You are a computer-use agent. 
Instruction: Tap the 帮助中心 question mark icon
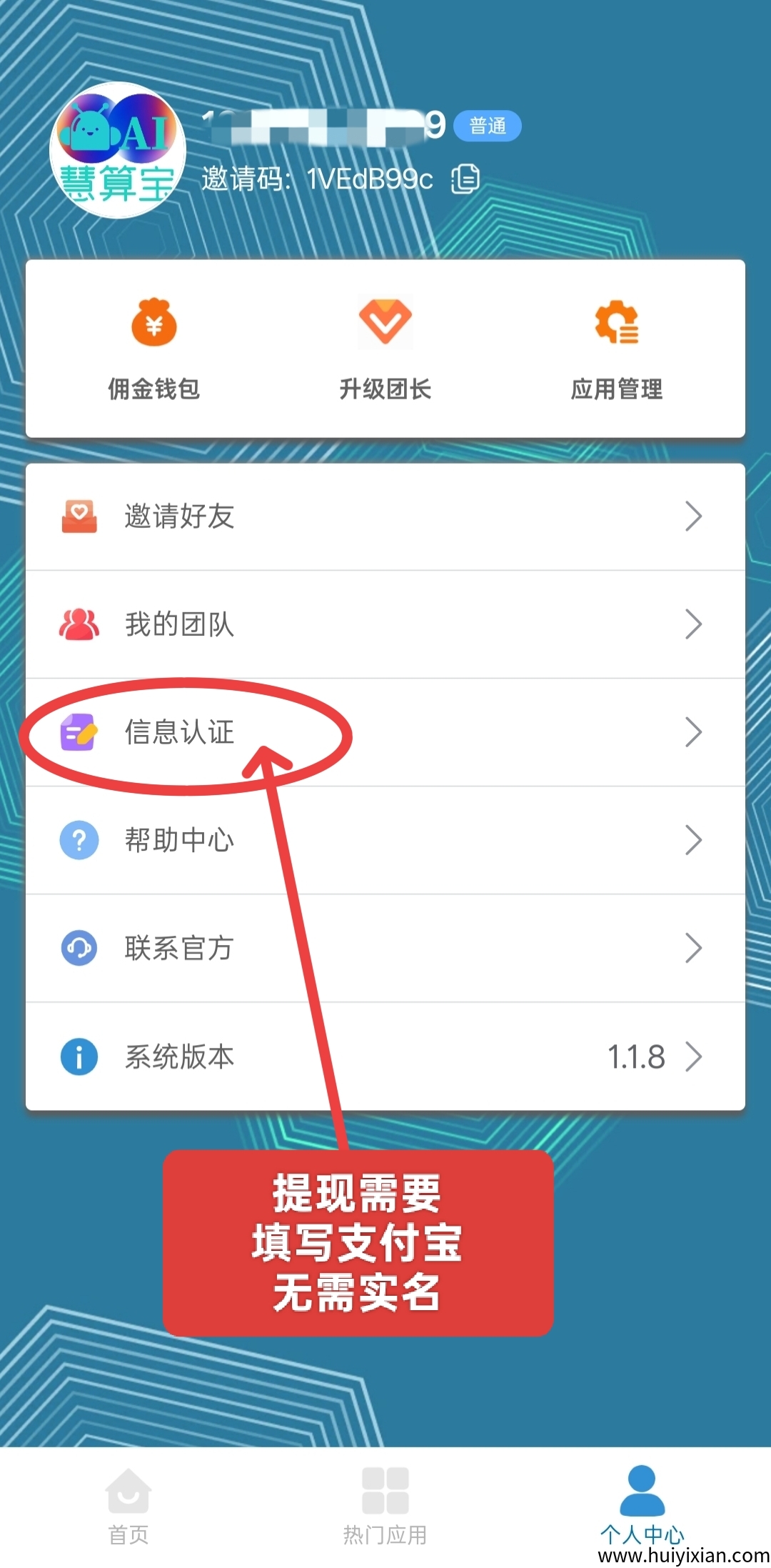click(x=79, y=841)
